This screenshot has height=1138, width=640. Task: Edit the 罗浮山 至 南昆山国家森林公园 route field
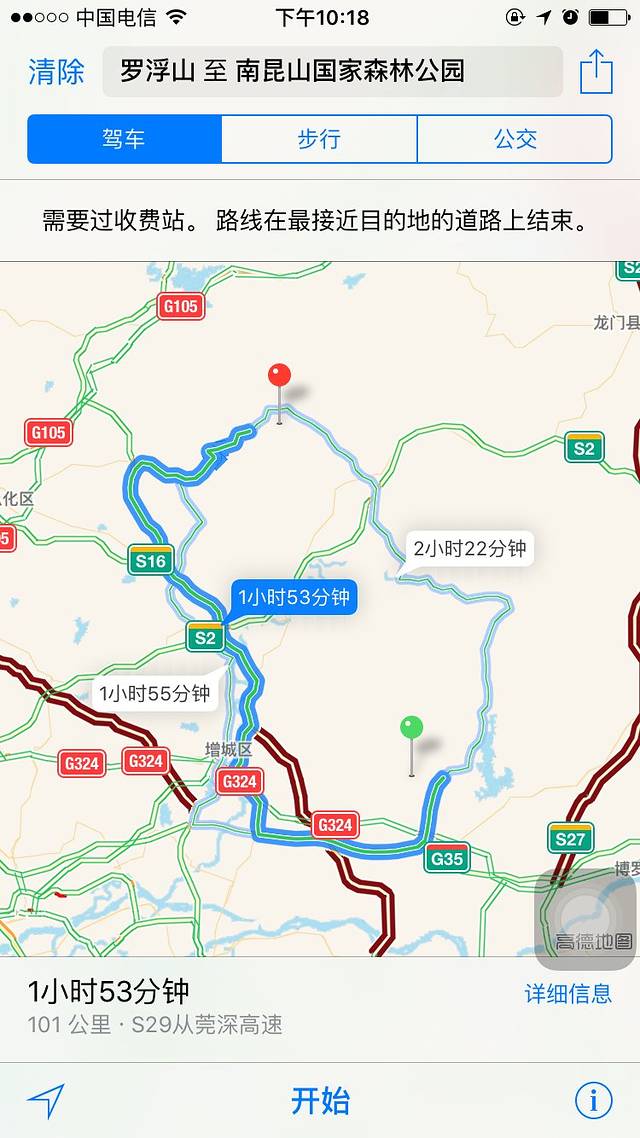click(332, 72)
